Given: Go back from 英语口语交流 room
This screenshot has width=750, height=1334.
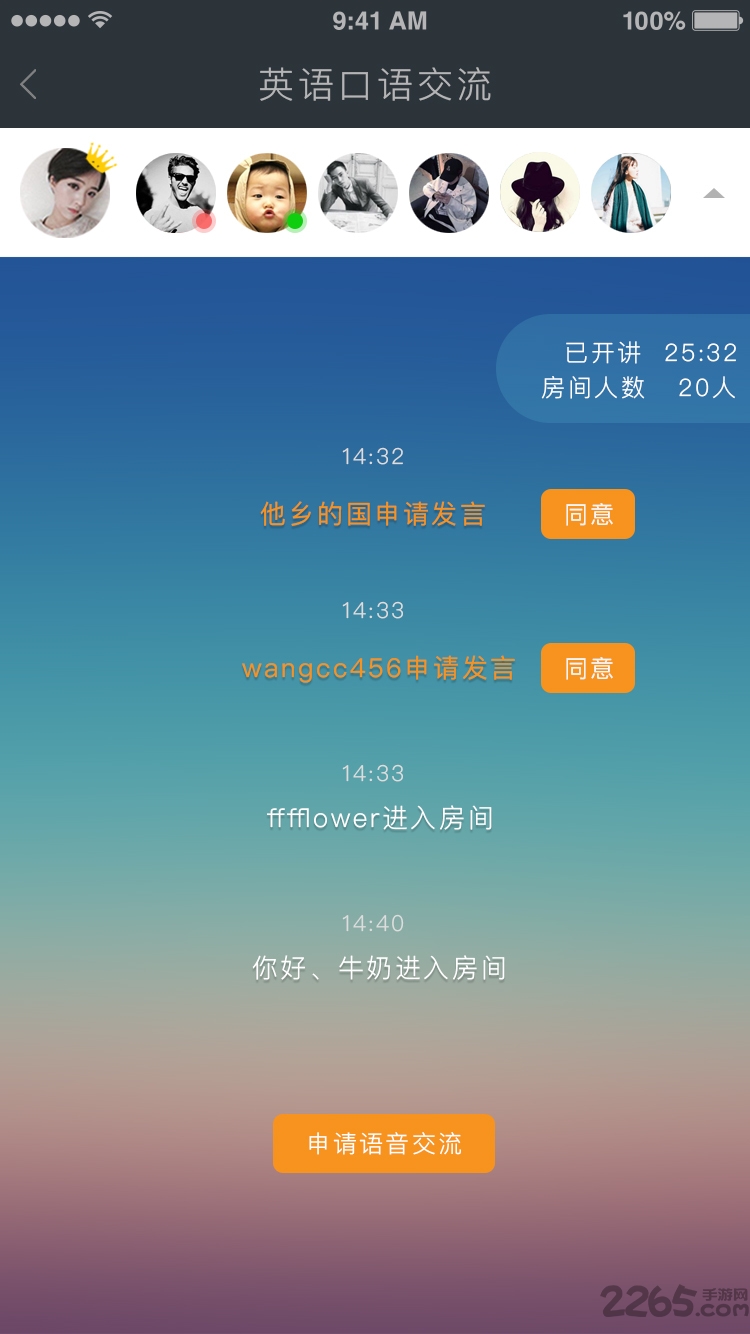Looking at the screenshot, I should click(29, 85).
